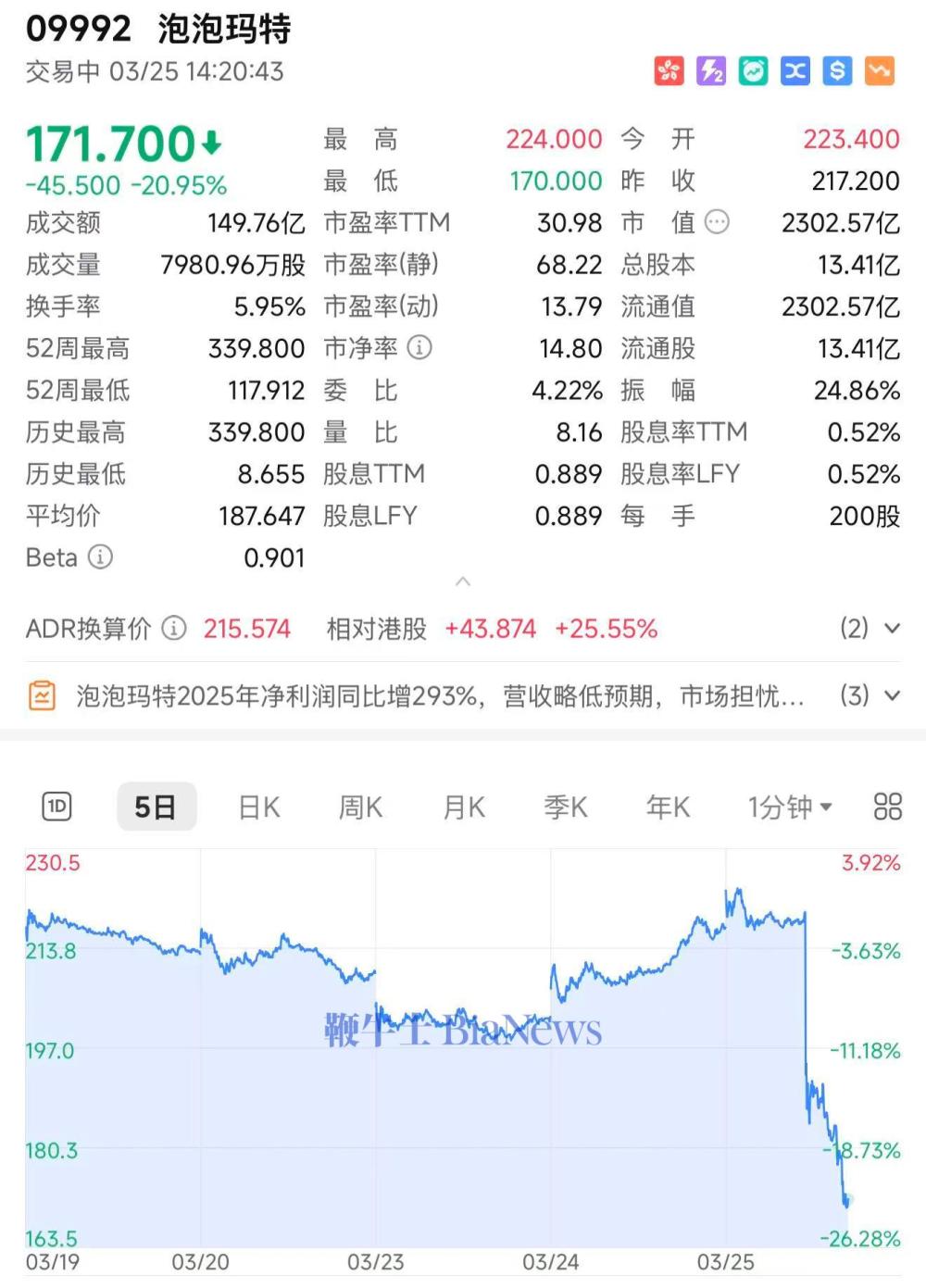
Task: Open the 月K monthly chart
Action: click(x=464, y=807)
